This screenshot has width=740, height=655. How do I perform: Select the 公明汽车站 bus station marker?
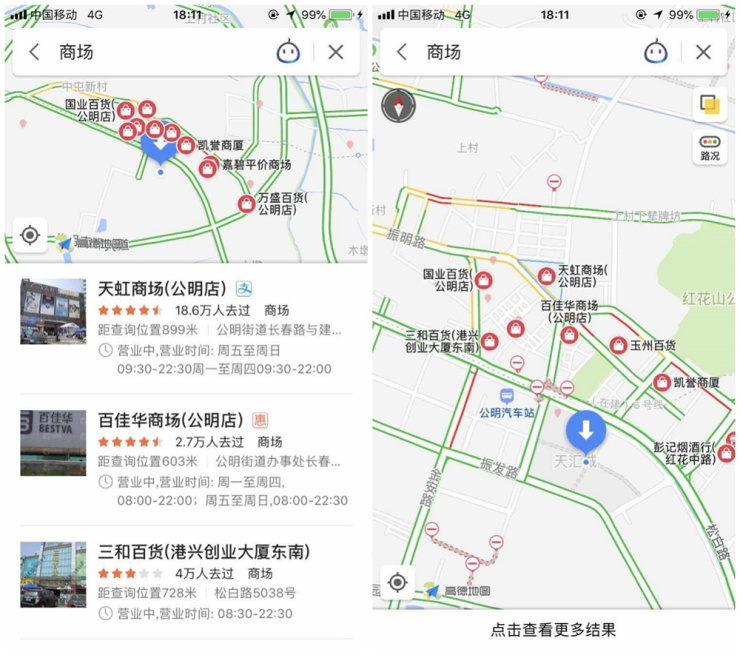tap(507, 397)
